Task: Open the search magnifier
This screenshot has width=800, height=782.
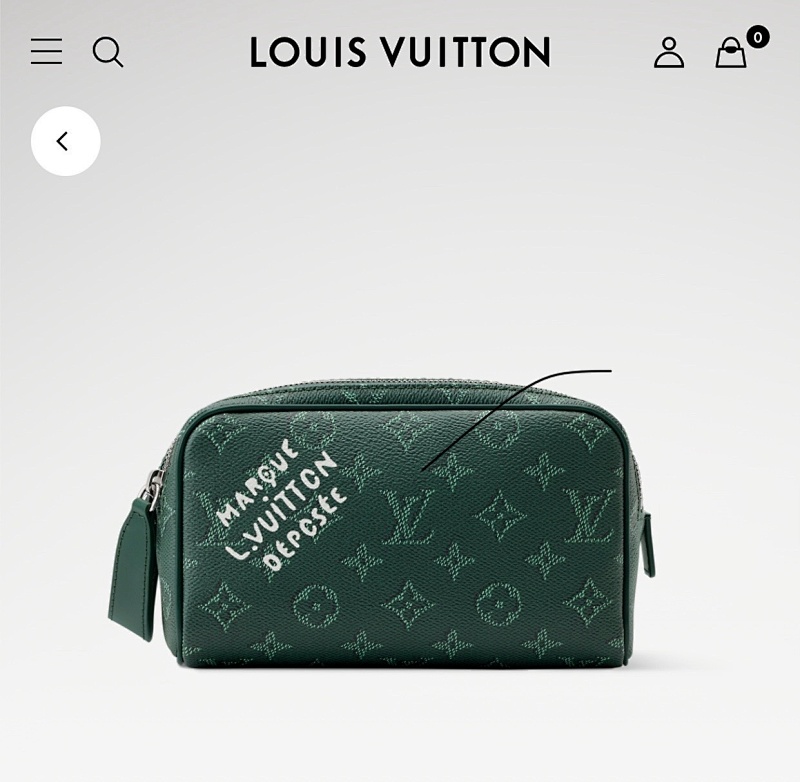Action: click(108, 52)
